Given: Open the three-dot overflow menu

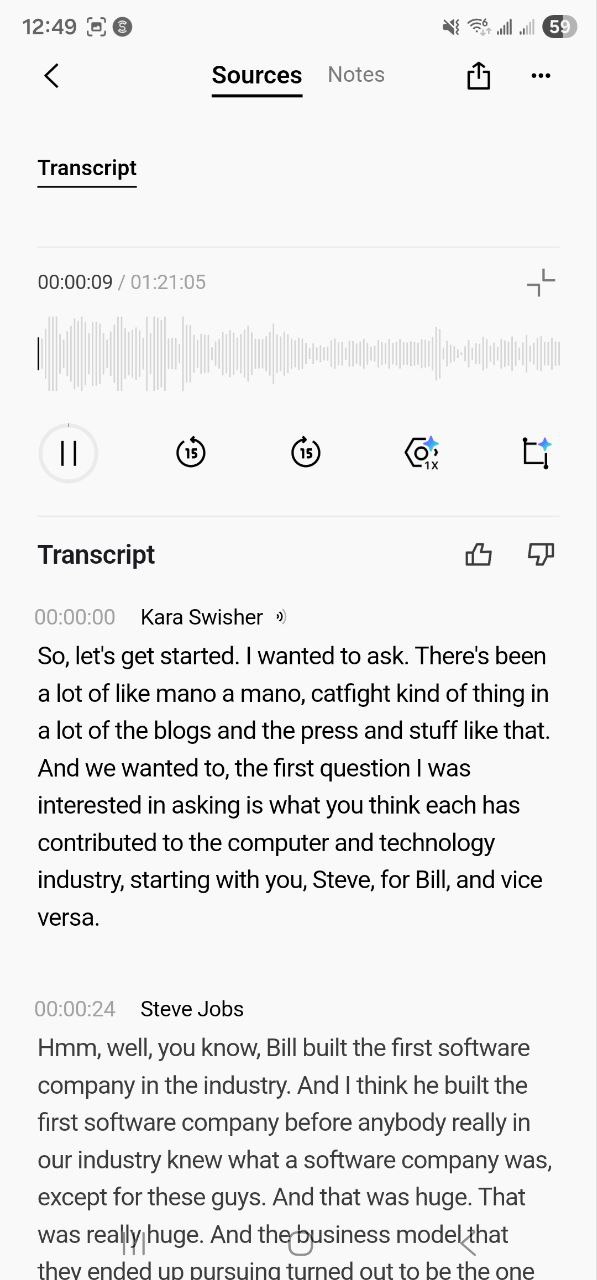Looking at the screenshot, I should click(x=541, y=75).
